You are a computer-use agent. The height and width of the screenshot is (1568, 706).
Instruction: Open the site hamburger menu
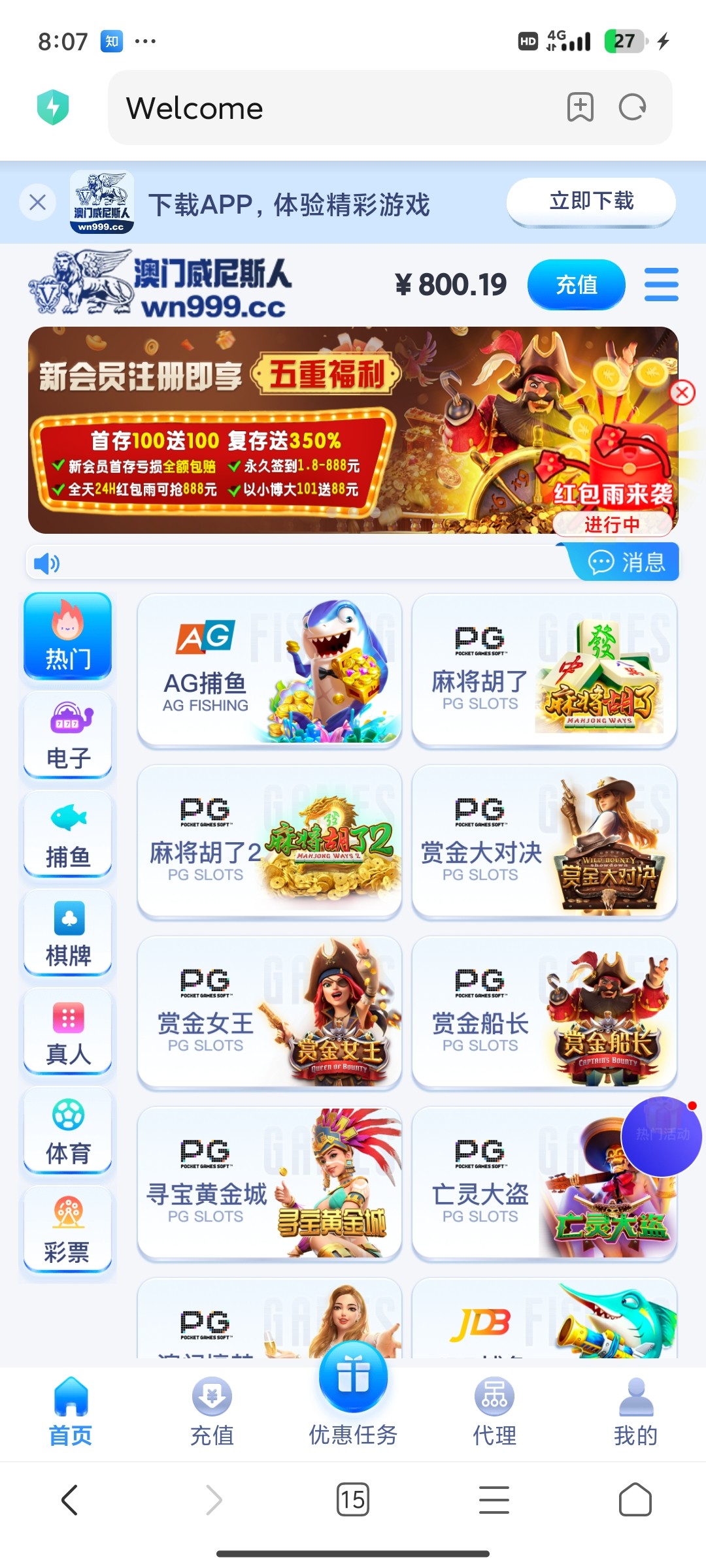[x=661, y=284]
